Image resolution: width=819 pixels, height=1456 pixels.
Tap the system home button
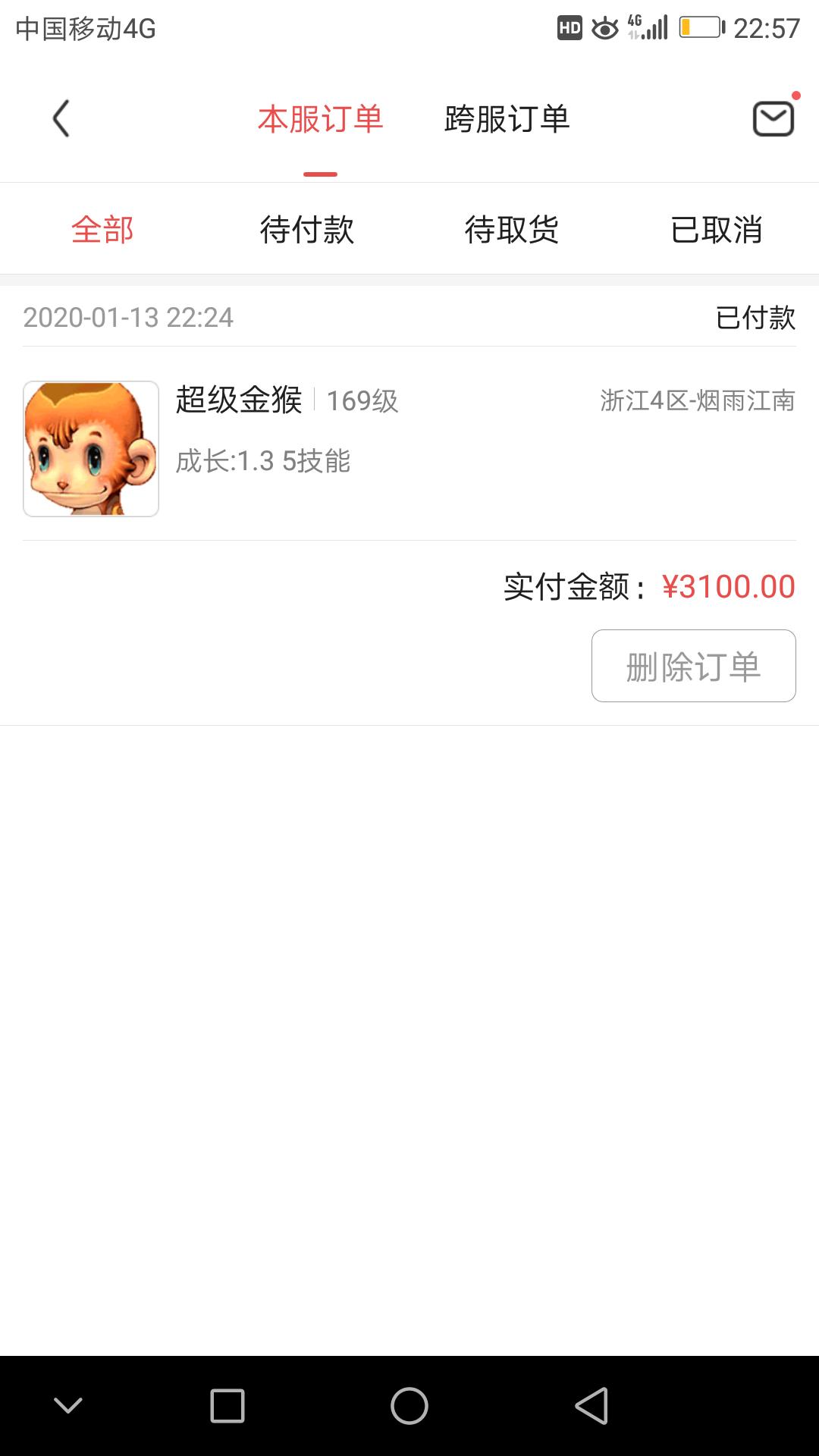point(409,1406)
